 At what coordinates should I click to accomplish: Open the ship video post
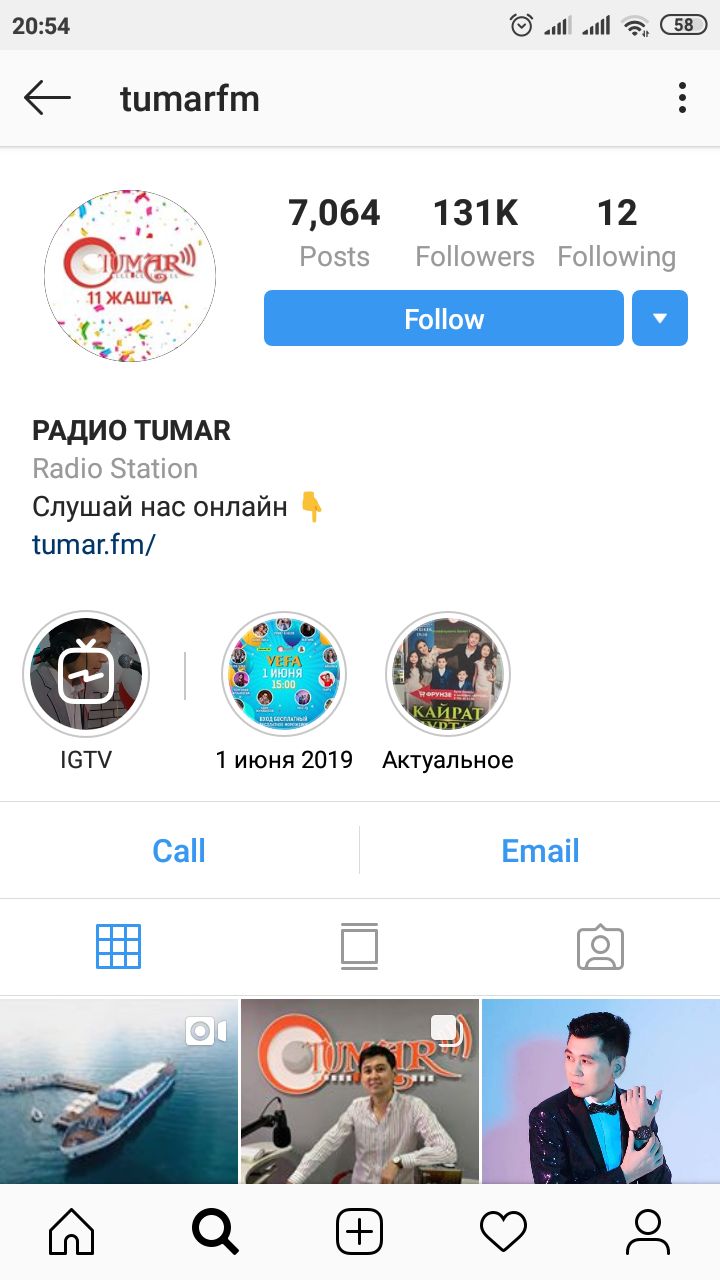click(119, 1091)
